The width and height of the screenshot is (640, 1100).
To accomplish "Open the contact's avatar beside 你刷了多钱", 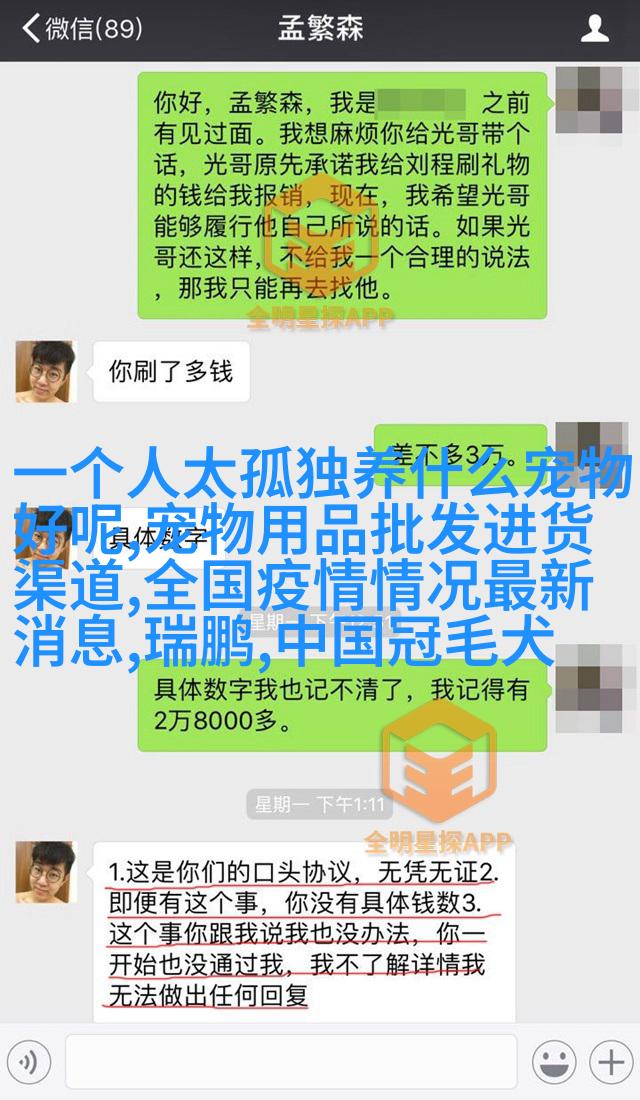I will click(46, 372).
